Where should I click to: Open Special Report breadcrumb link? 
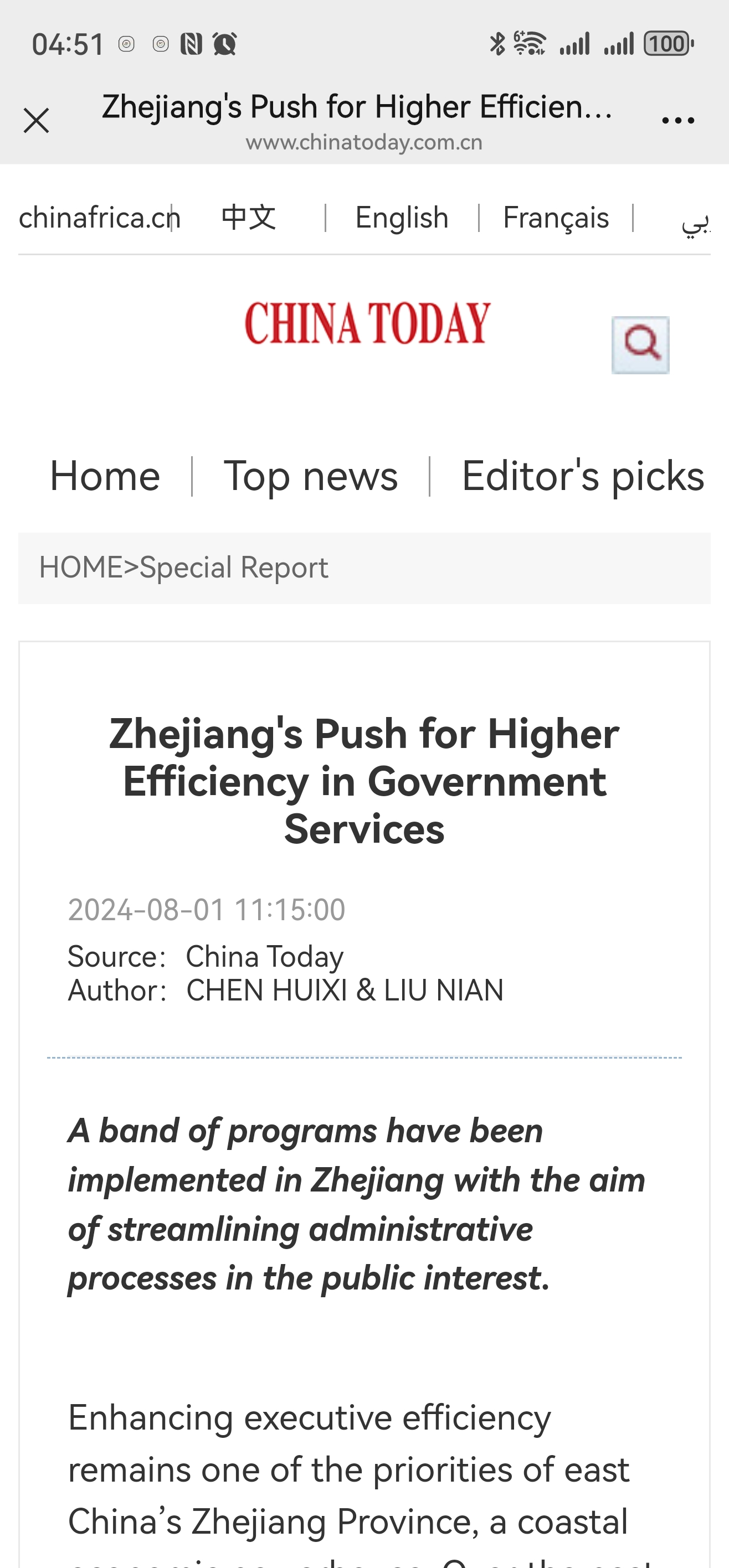click(234, 568)
